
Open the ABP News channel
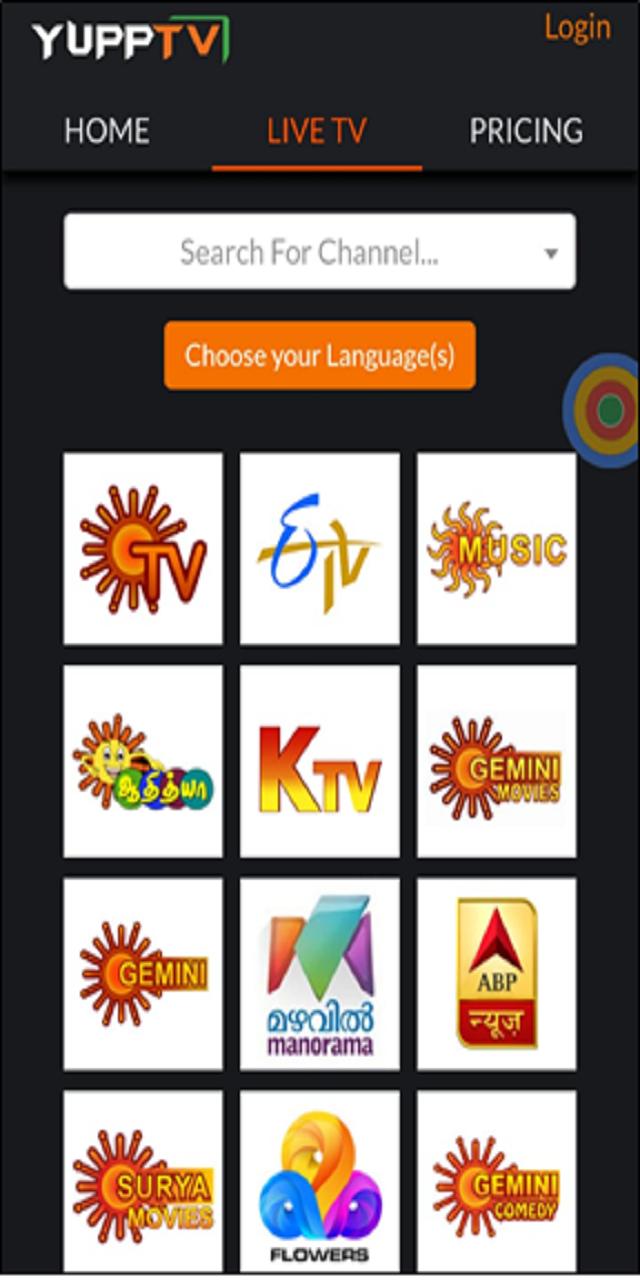click(x=496, y=974)
